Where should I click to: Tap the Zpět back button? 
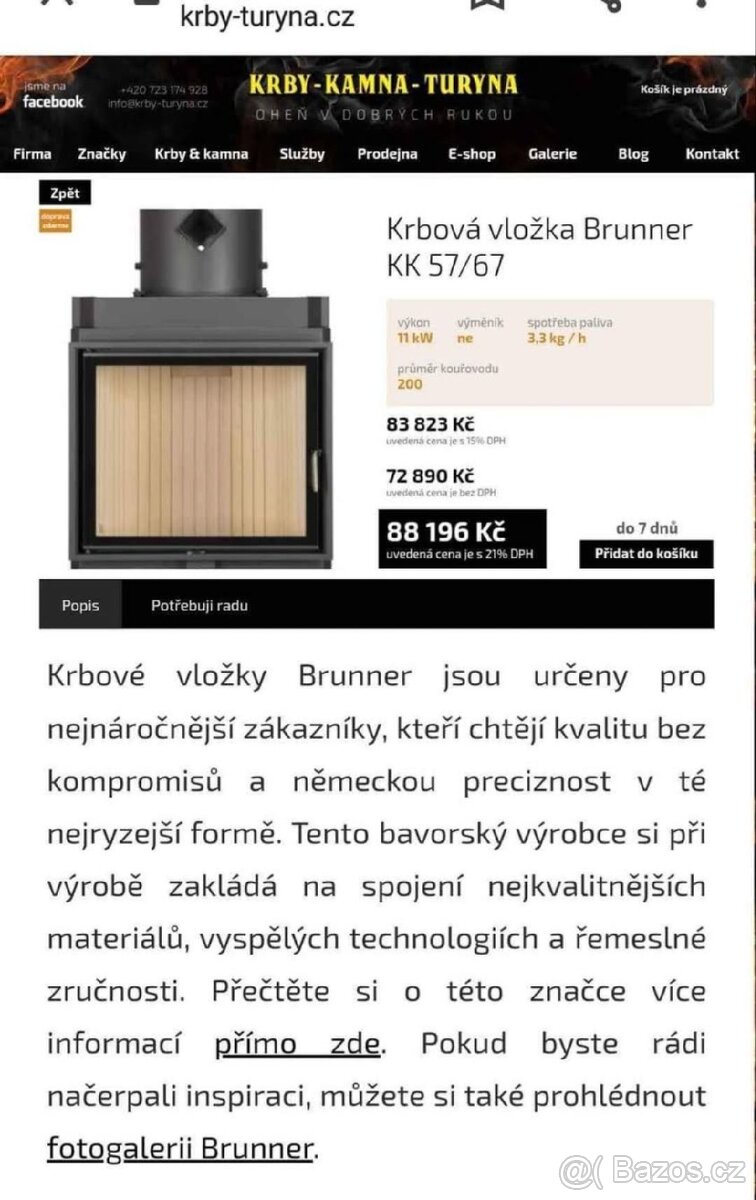[x=65, y=194]
